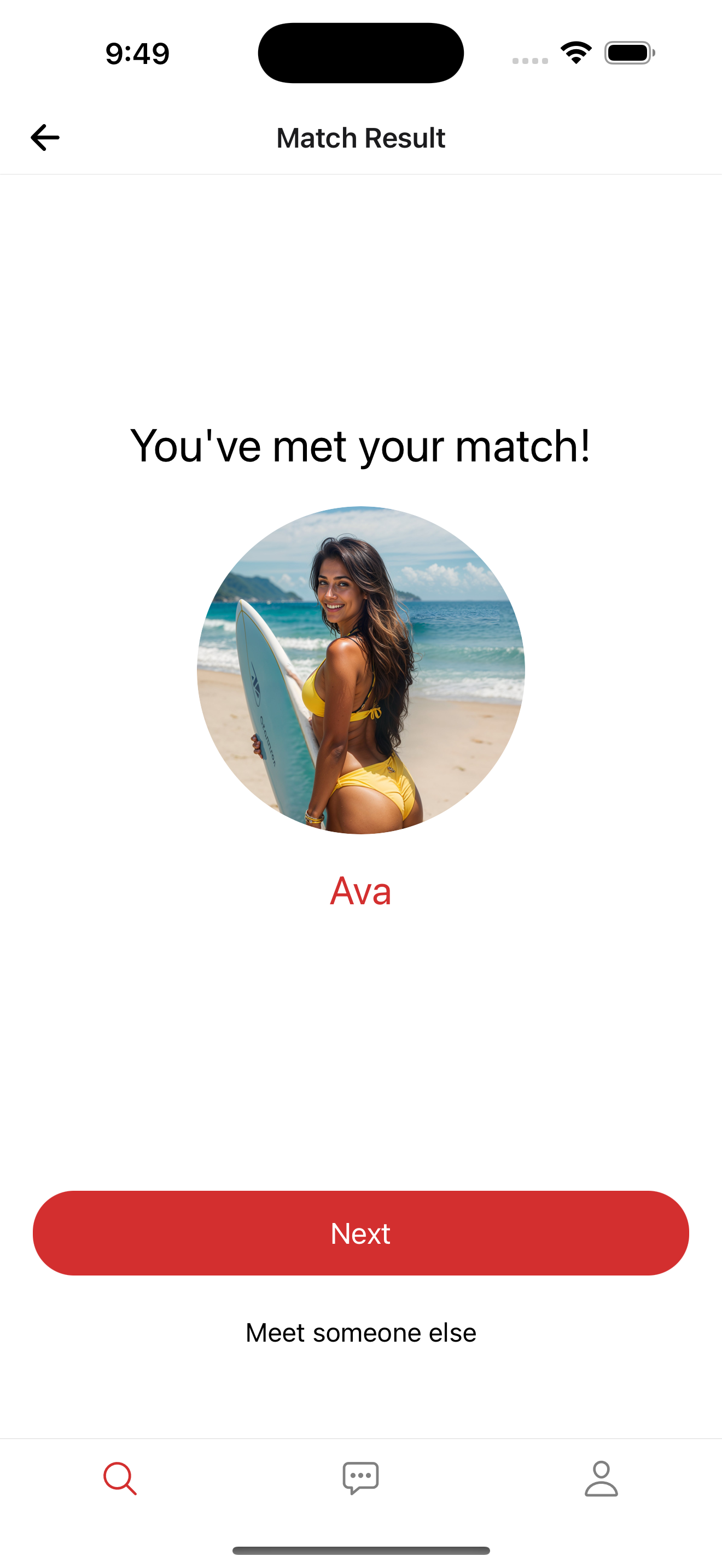This screenshot has height=1568, width=722.
Task: Open the profile tab
Action: pyautogui.click(x=601, y=1478)
